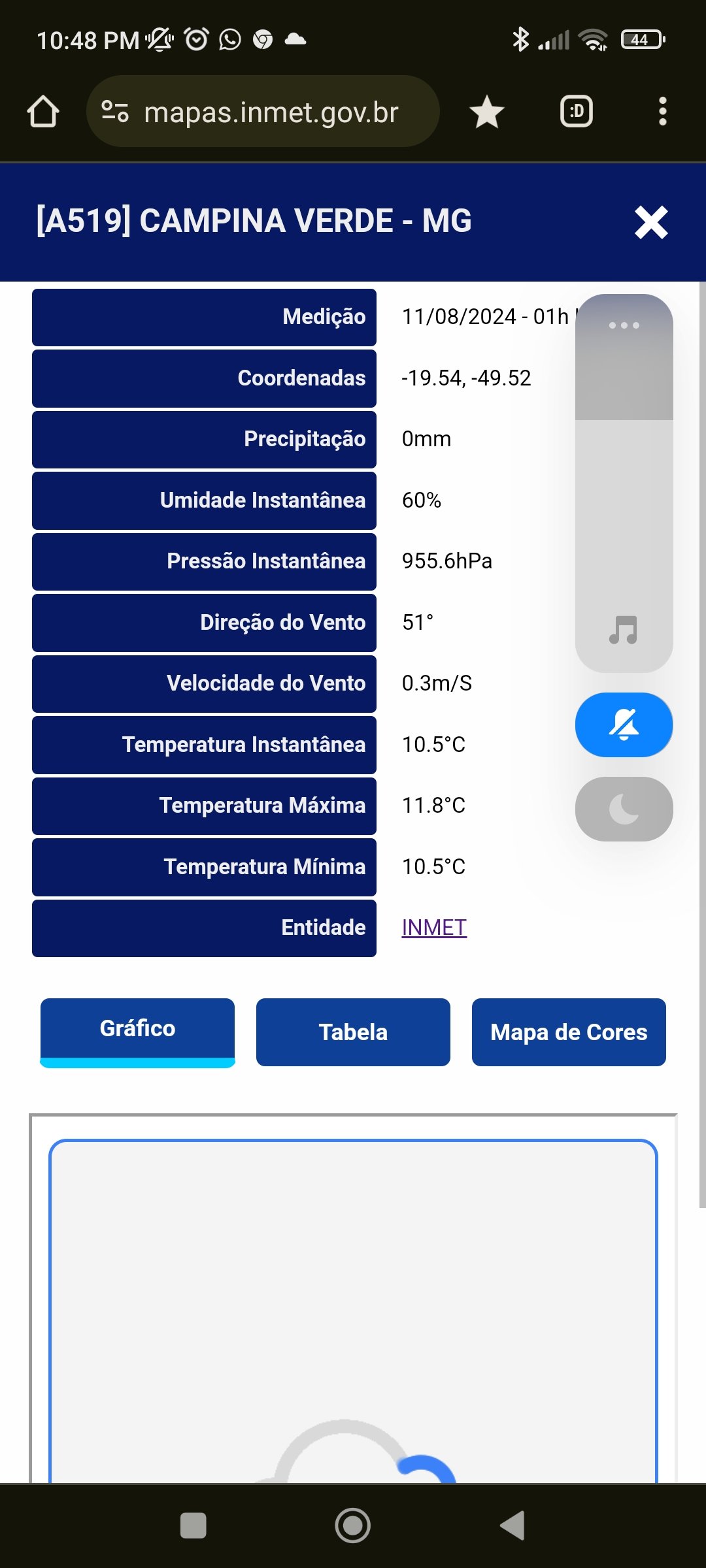Set the media volume slider level
Viewport: 706px width, 1568px height.
pyautogui.click(x=624, y=483)
